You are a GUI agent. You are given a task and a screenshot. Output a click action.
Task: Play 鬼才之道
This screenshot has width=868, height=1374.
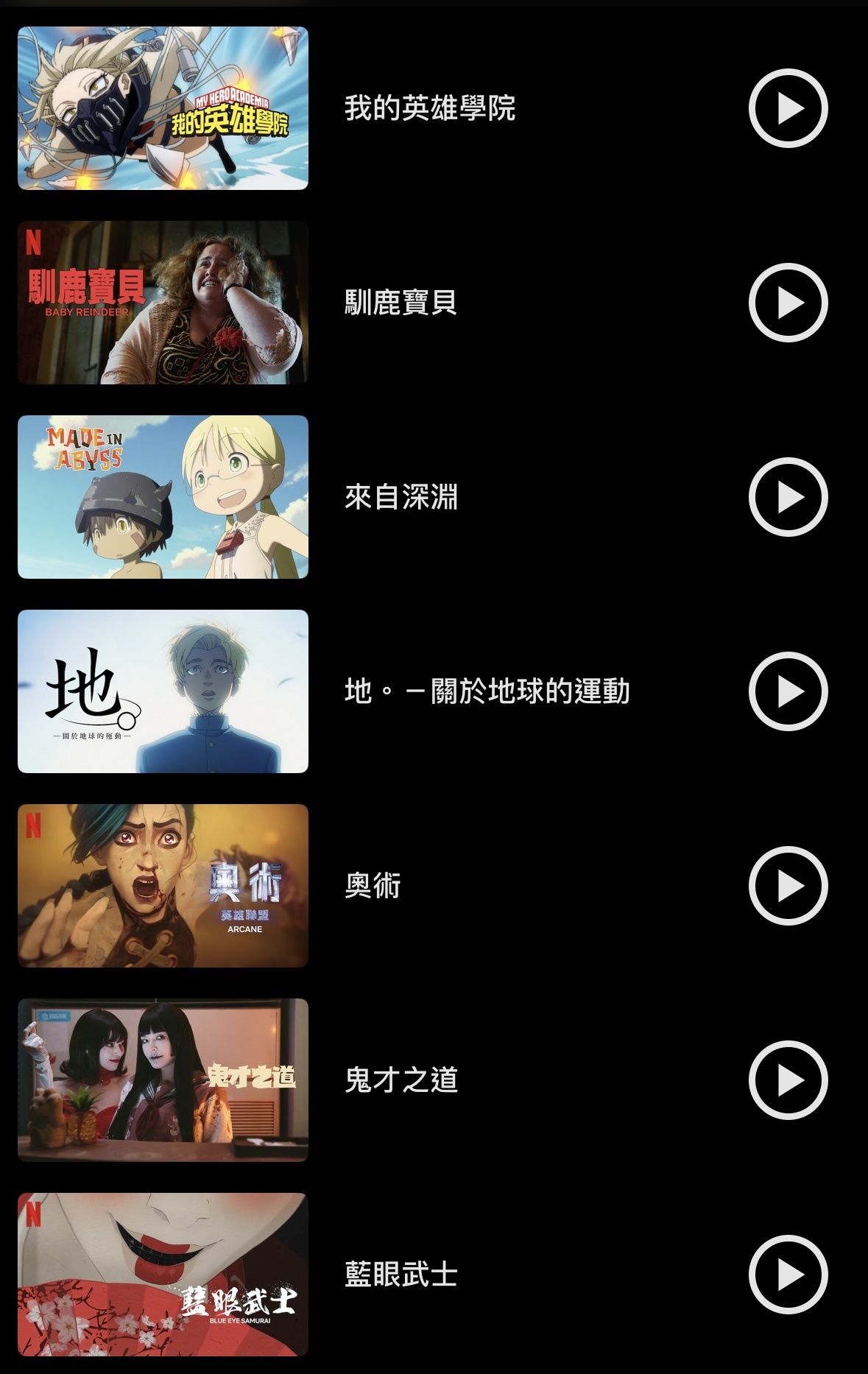coord(788,1080)
